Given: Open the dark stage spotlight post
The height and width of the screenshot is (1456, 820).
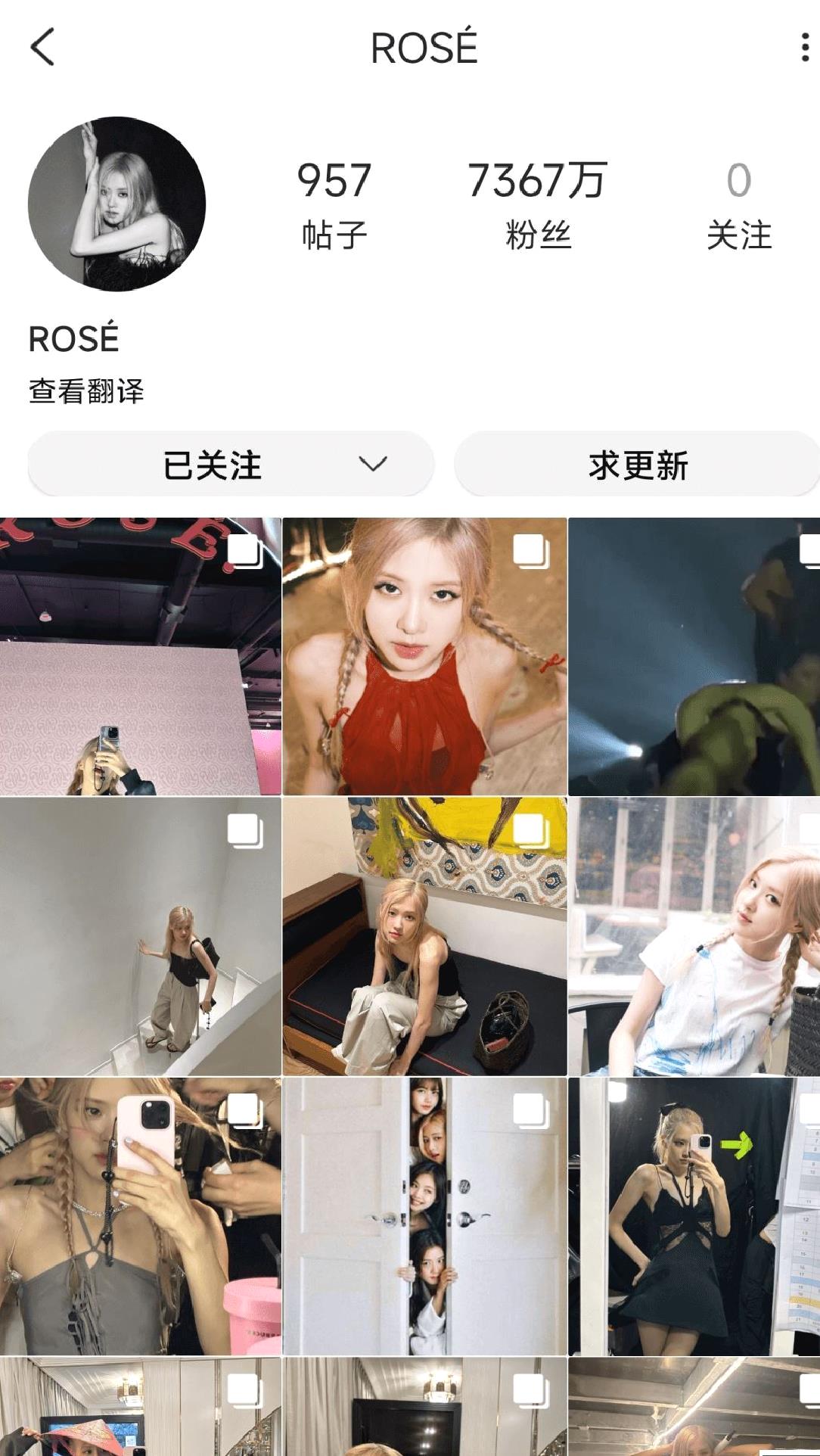Looking at the screenshot, I should tap(694, 656).
